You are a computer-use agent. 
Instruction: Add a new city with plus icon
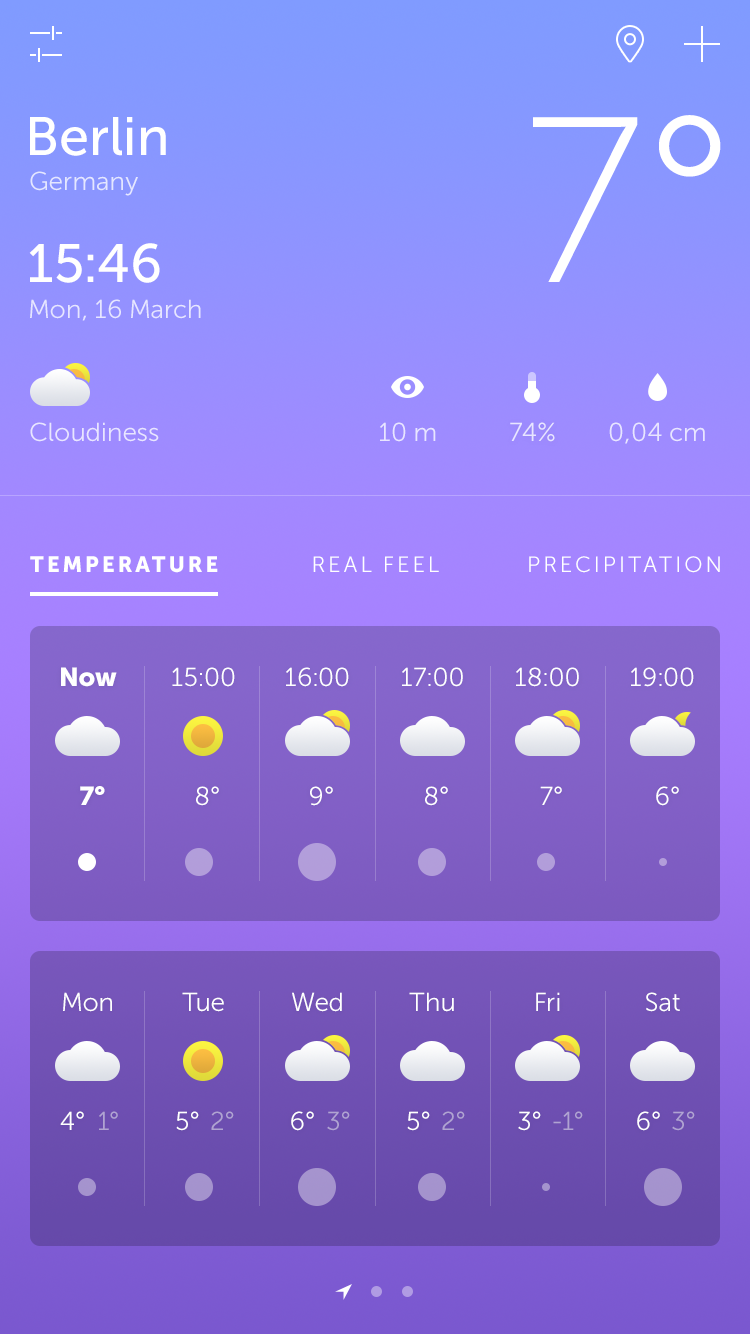(702, 44)
